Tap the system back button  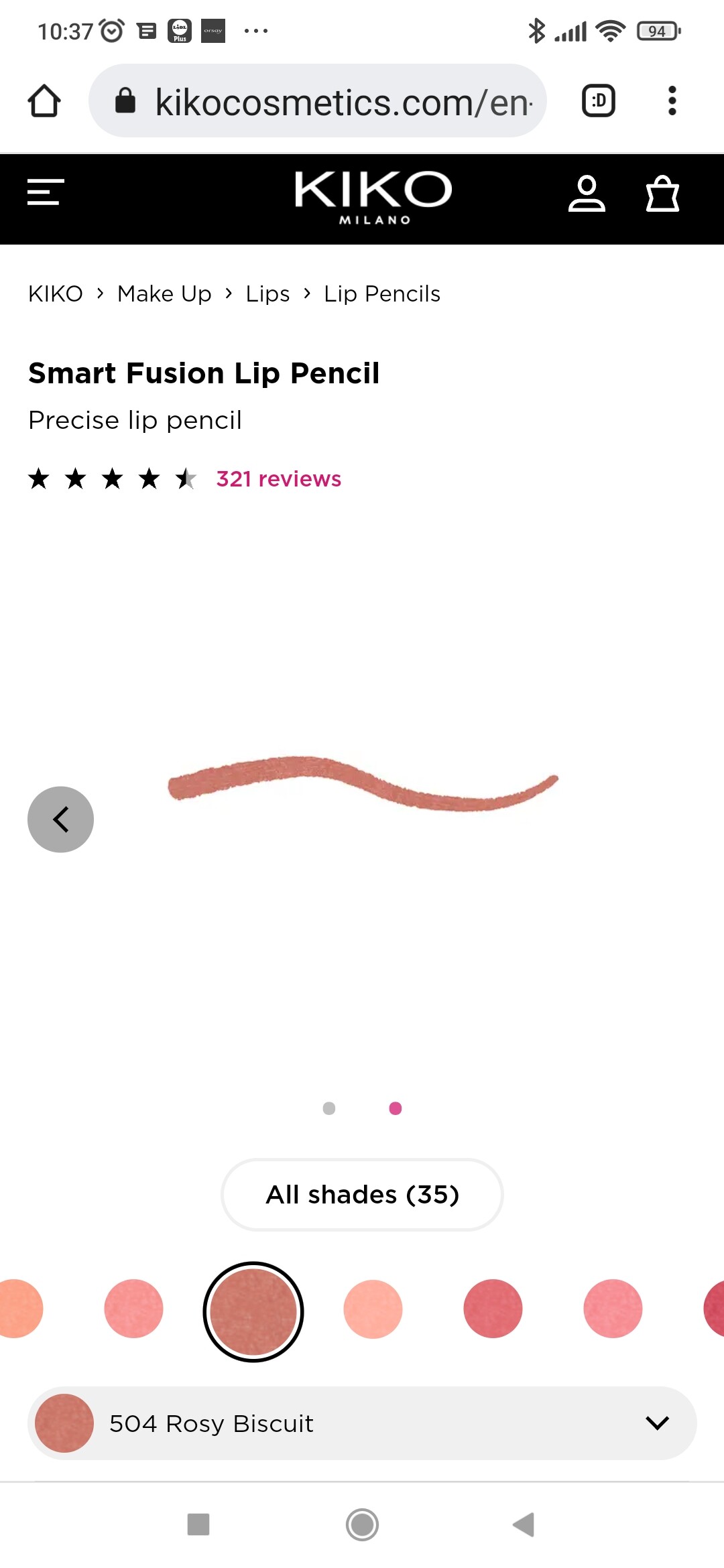tap(524, 1524)
